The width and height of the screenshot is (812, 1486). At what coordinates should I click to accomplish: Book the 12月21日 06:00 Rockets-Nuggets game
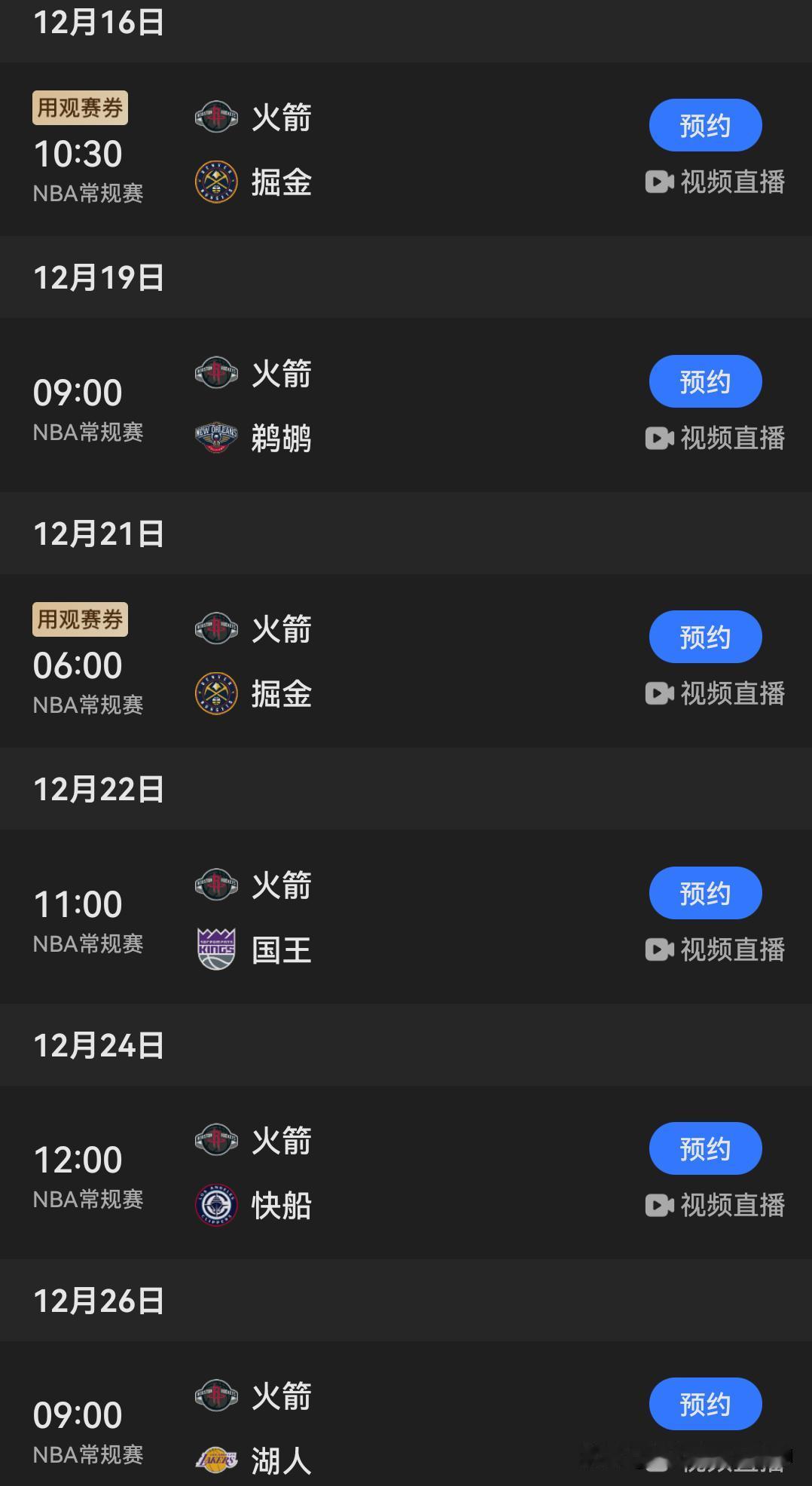[x=705, y=637]
